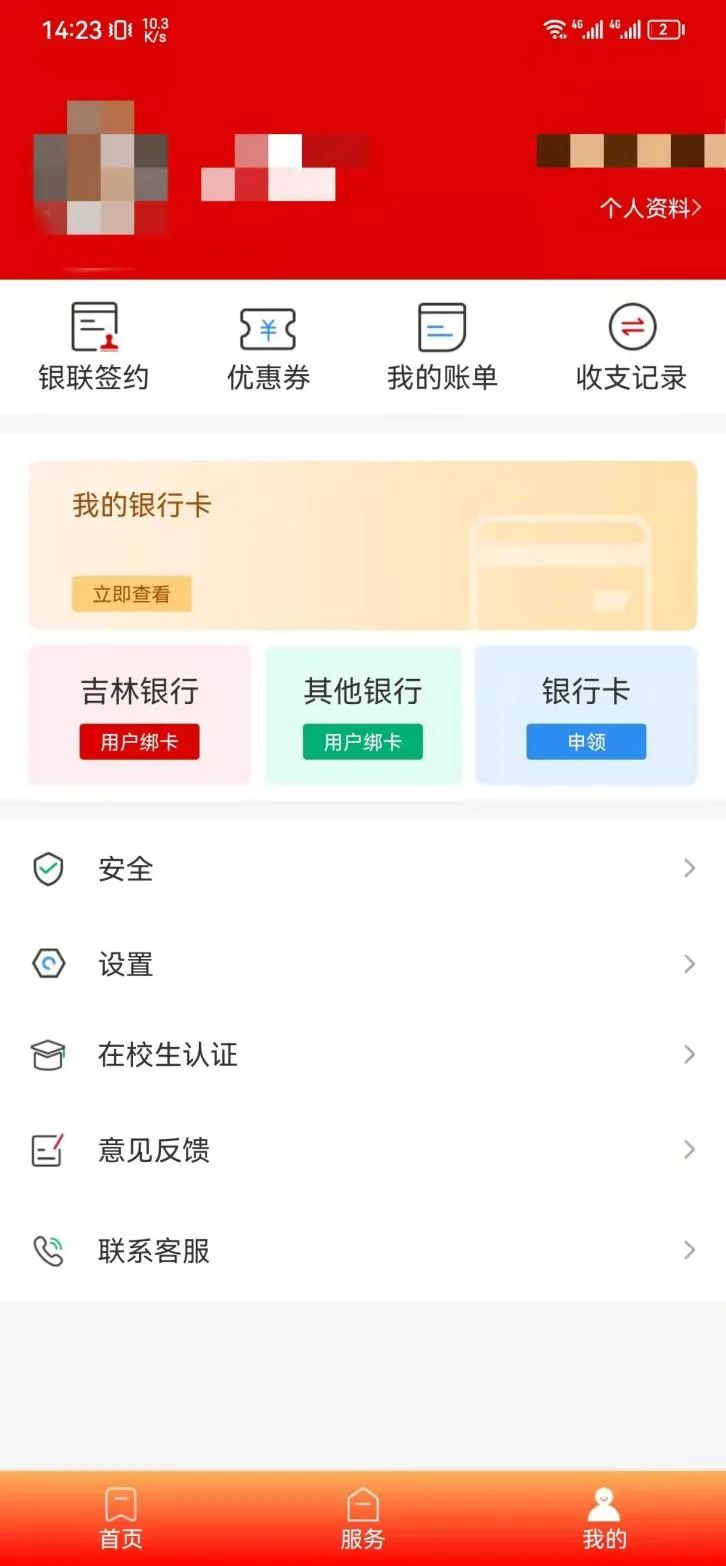The image size is (726, 1566).
Task: Expand the 设置 row chevron
Action: (688, 963)
